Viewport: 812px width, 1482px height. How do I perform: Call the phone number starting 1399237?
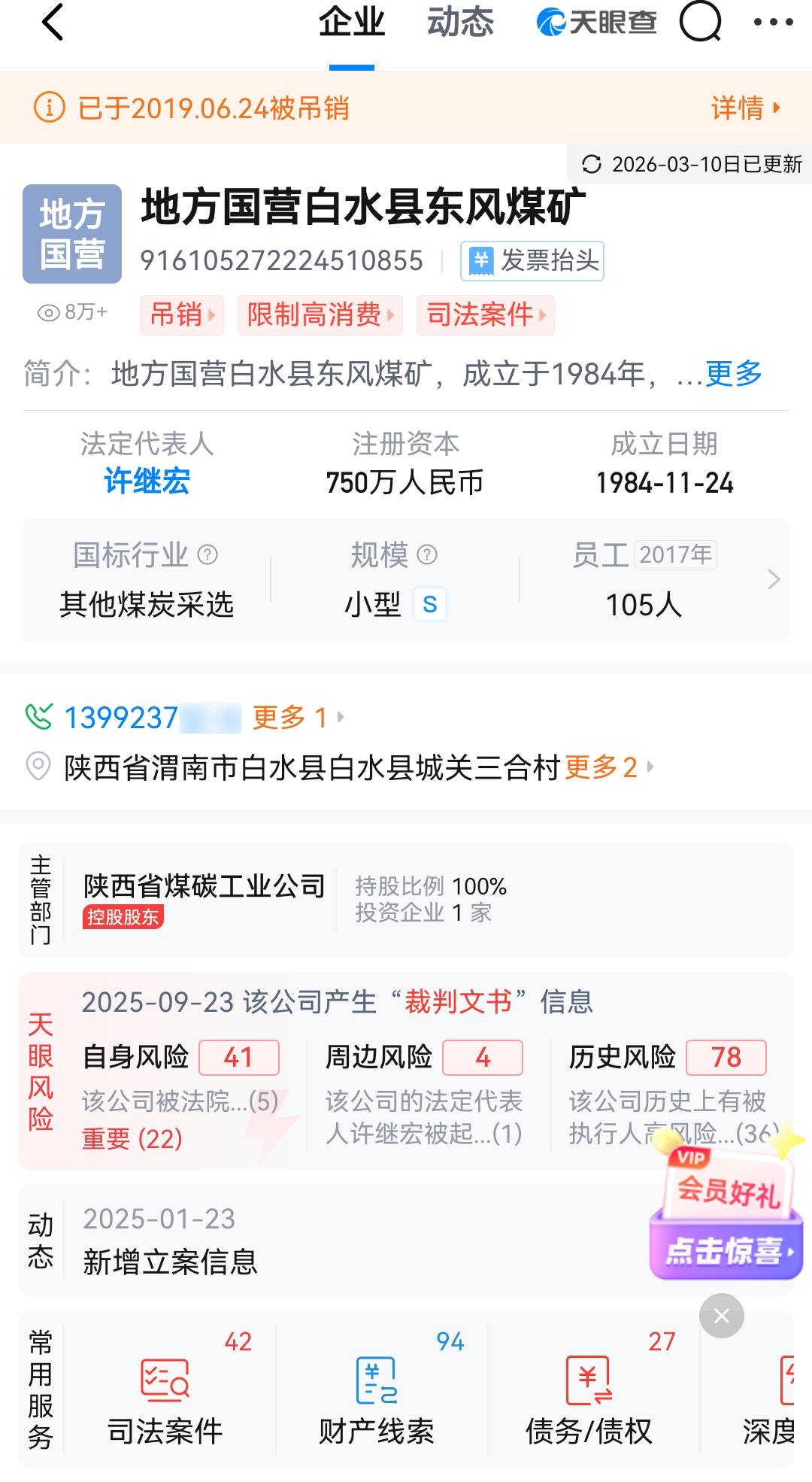pos(122,718)
